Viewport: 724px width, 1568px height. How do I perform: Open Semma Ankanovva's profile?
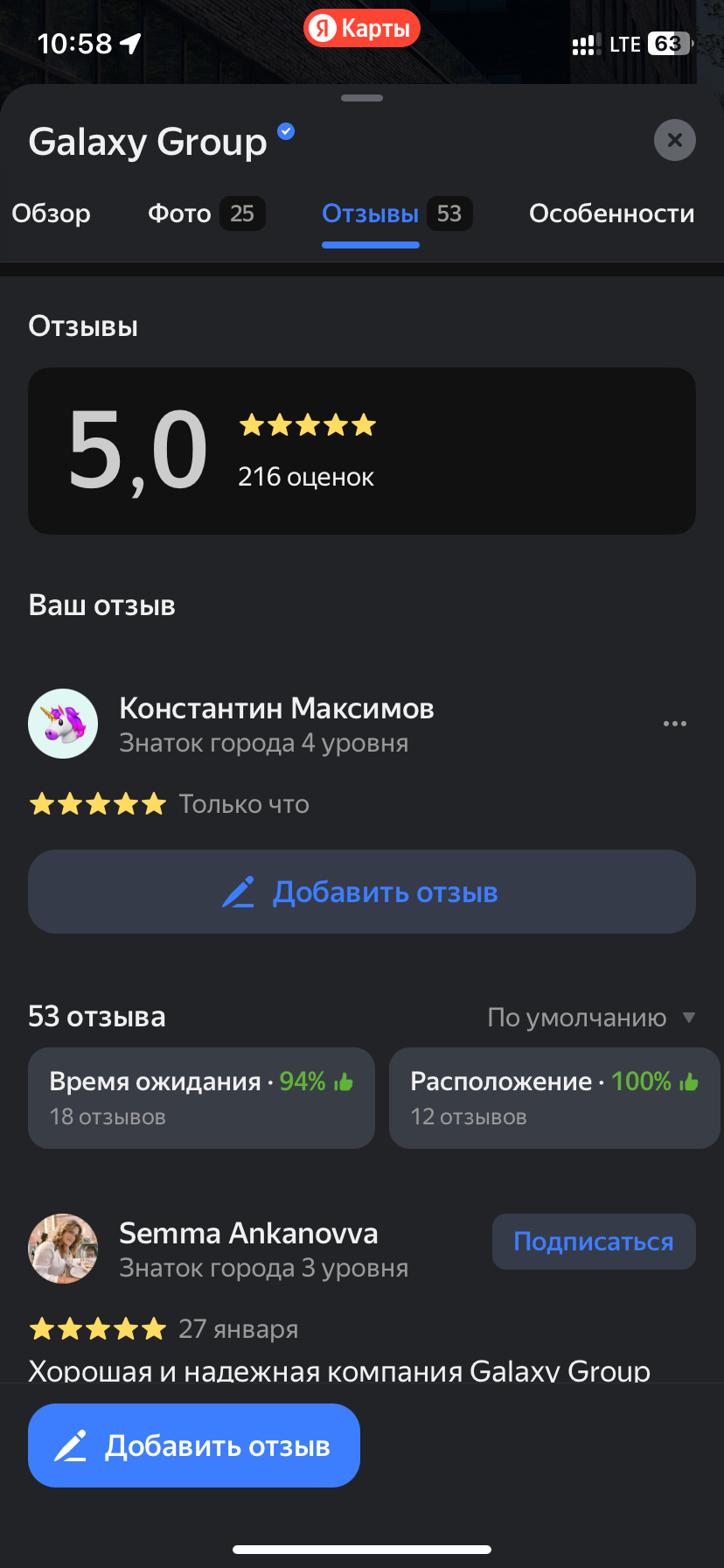[x=248, y=1234]
